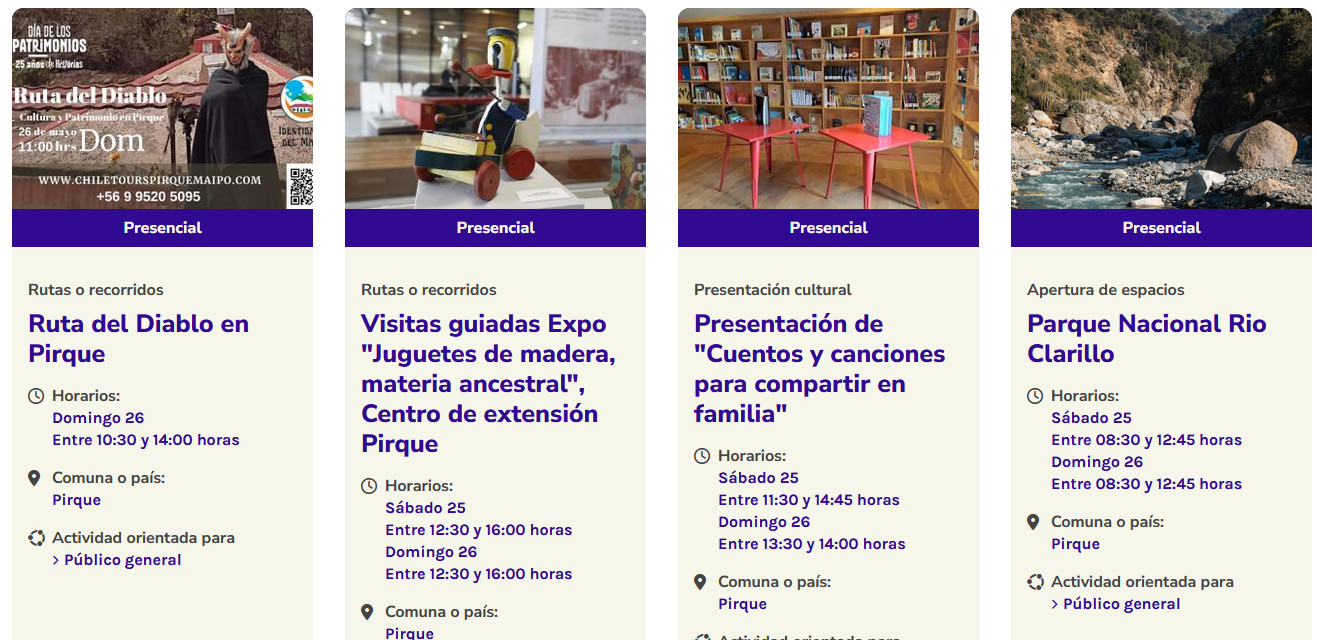This screenshot has width=1317, height=640.
Task: Open Visitas guiadas Expo Juguetes de madera event
Action: [488, 383]
